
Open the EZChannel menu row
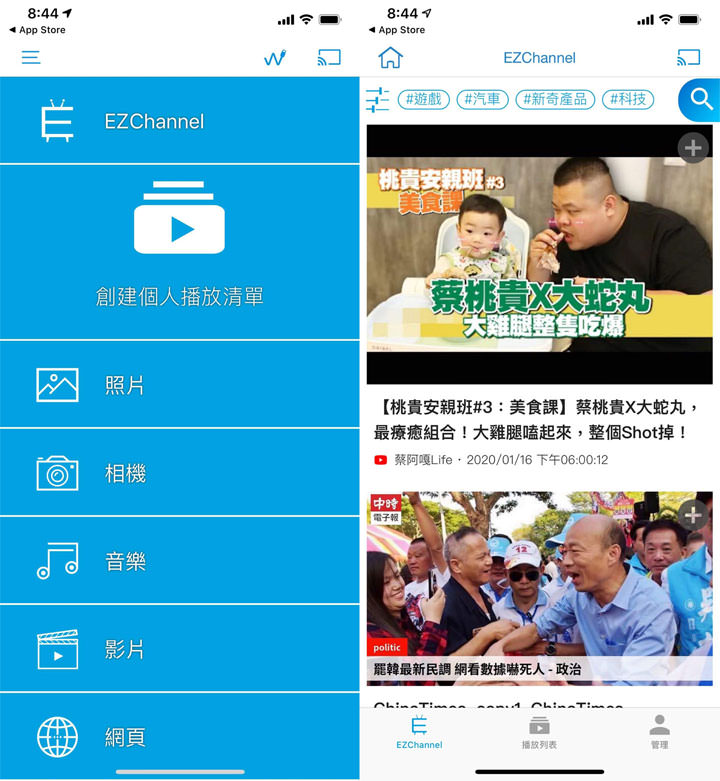click(180, 121)
